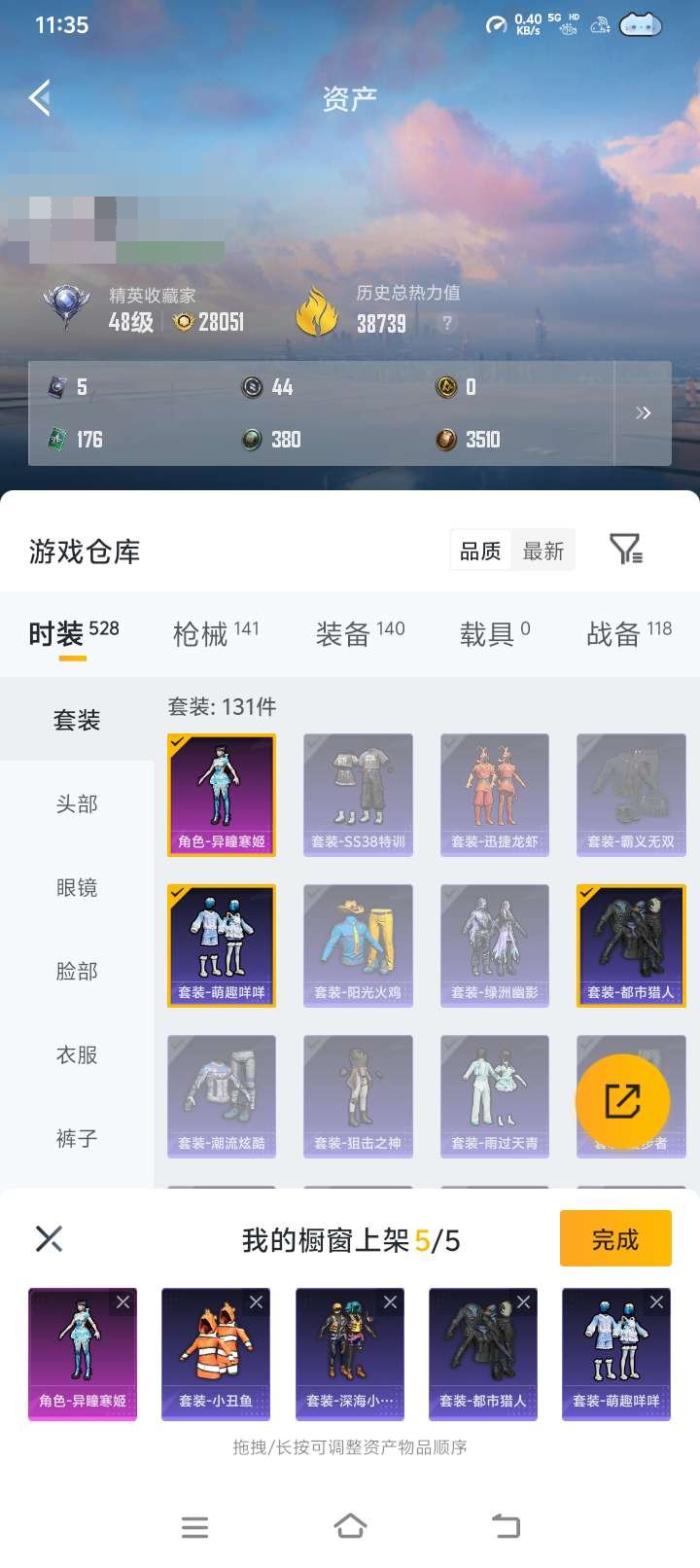Open the 头部 category in sidebar

coord(76,803)
